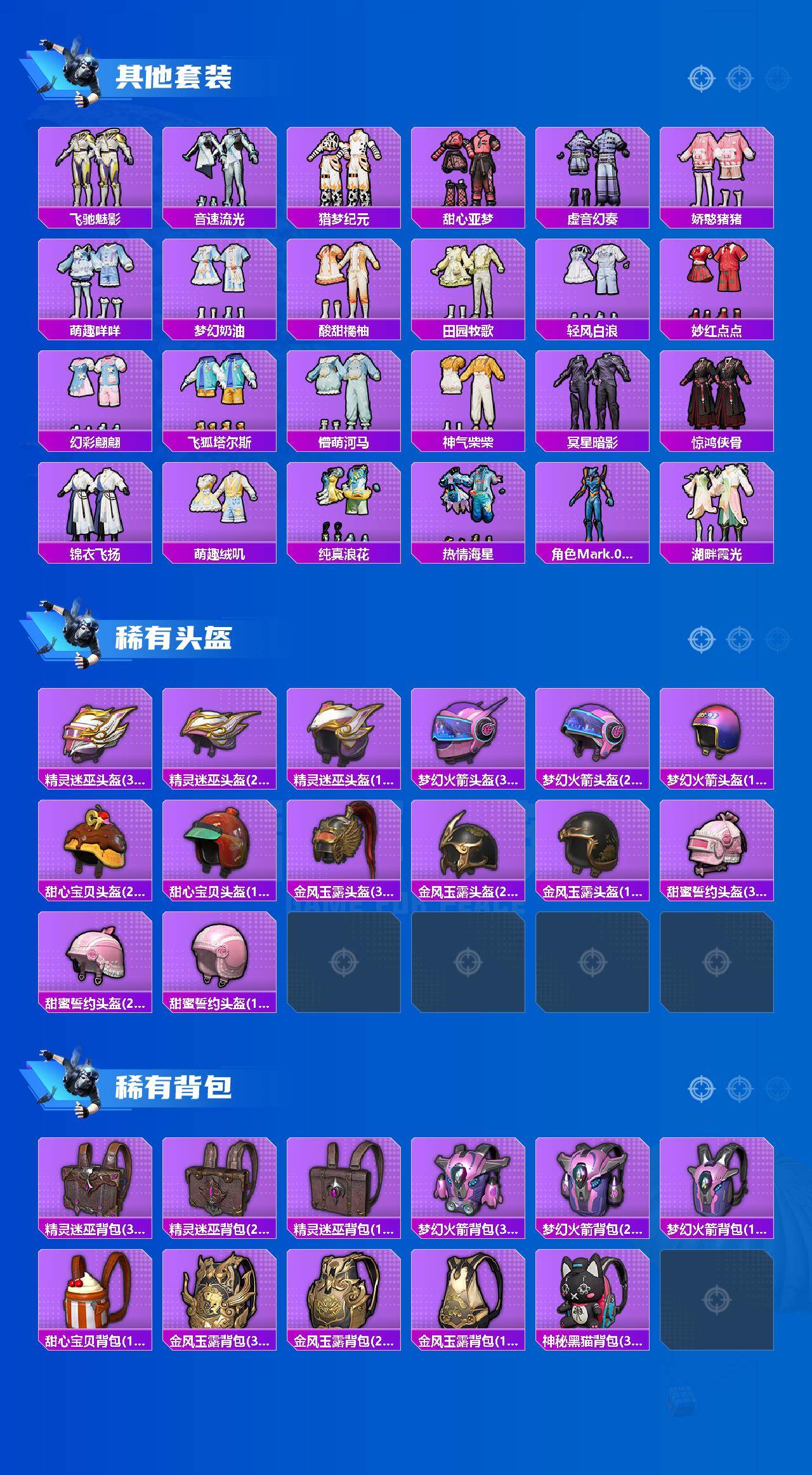Click the character avatar icon beside 稀有头盔 title
The height and width of the screenshot is (1475, 812).
click(x=70, y=635)
